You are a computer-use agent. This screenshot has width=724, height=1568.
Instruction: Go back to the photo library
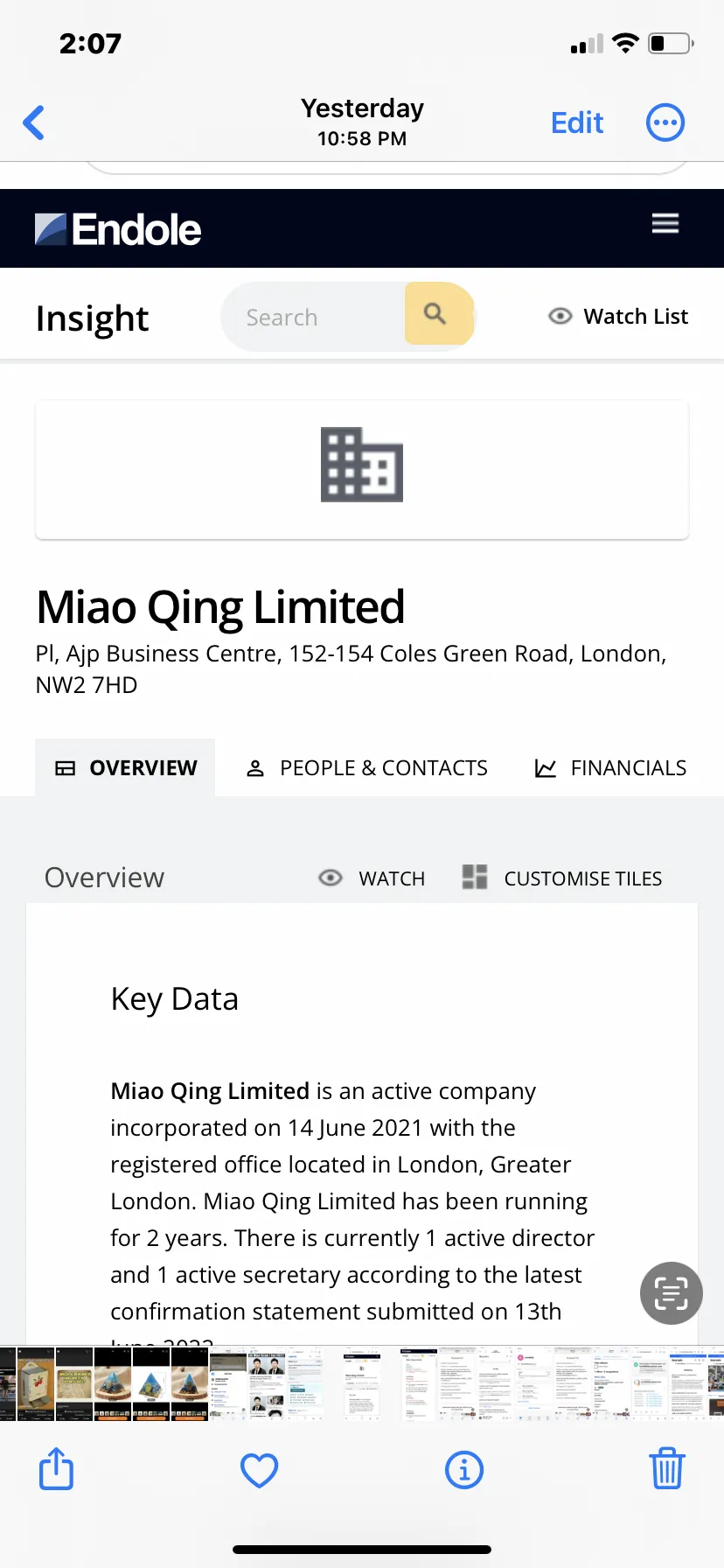34,122
